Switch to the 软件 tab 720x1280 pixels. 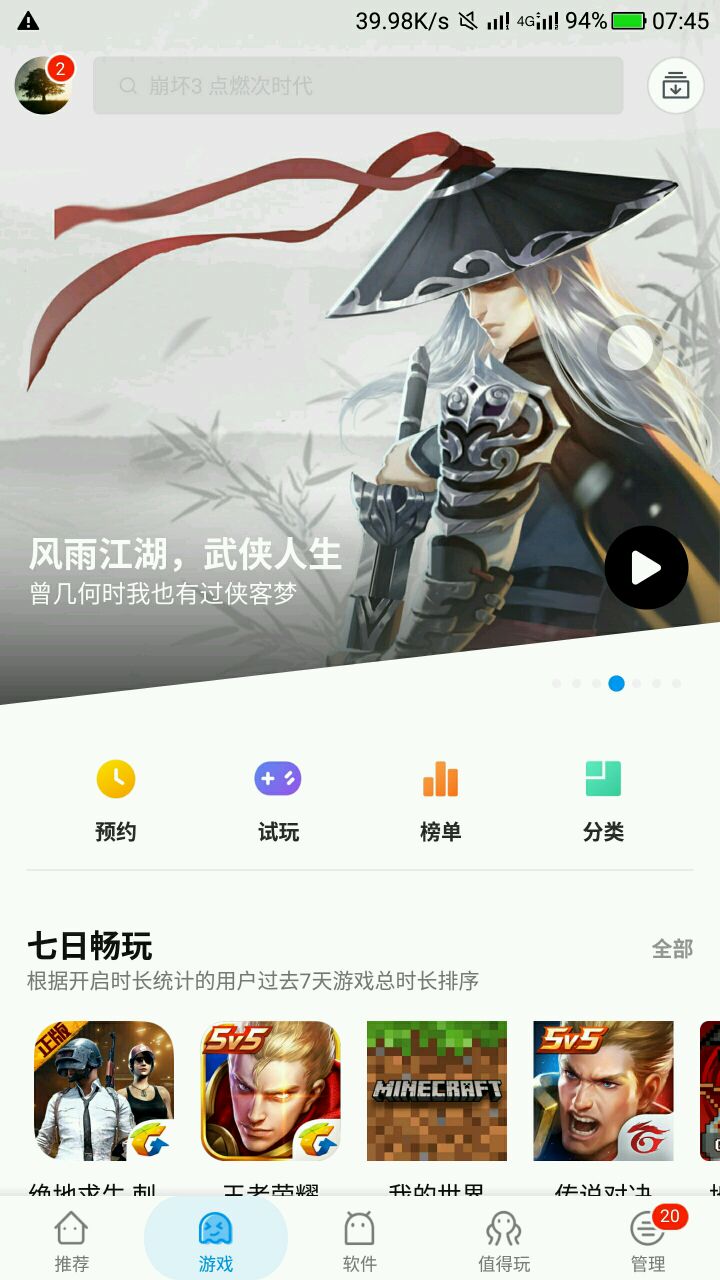360,1240
